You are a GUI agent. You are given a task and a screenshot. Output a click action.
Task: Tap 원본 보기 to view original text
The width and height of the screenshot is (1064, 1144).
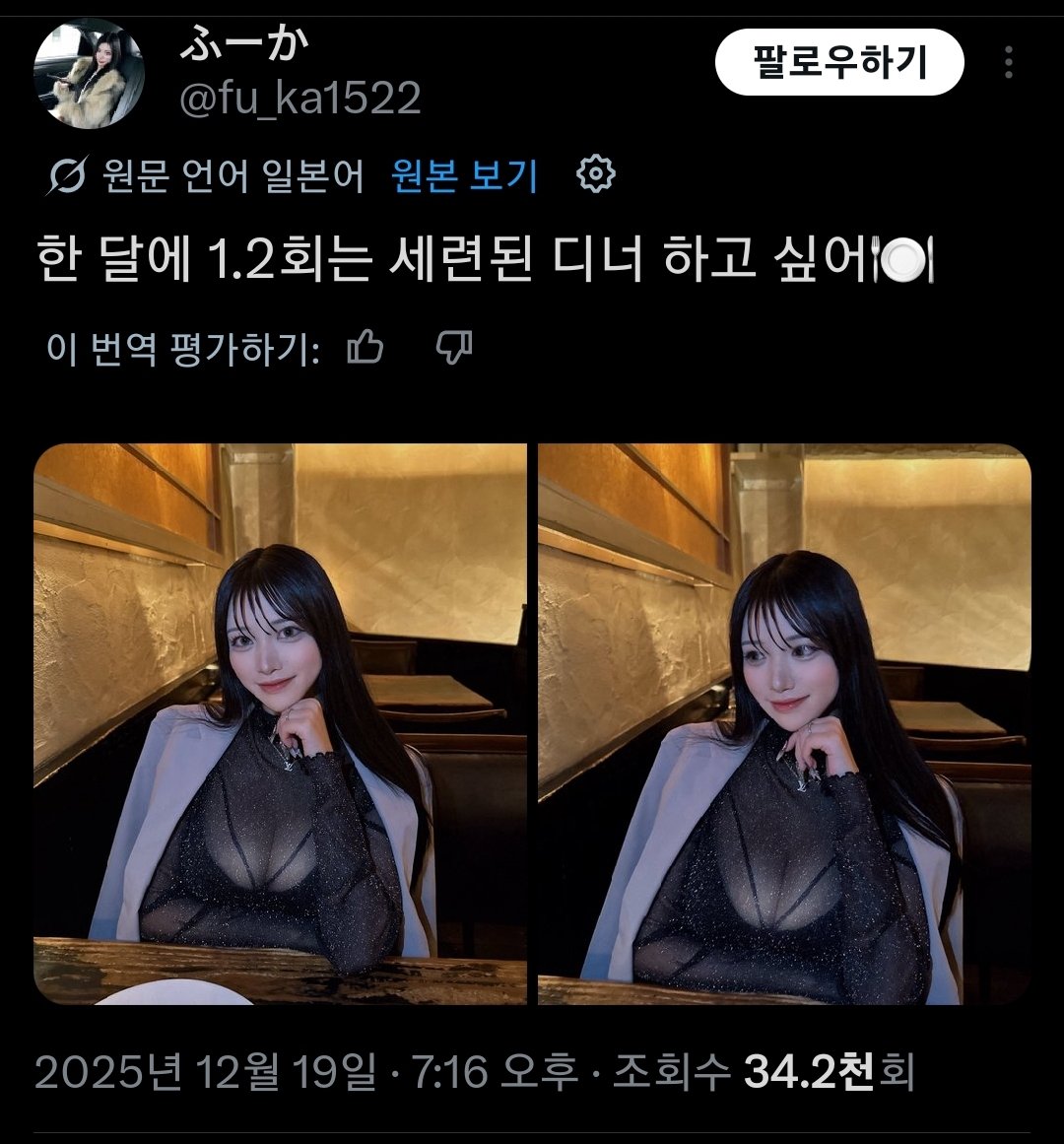point(464,176)
